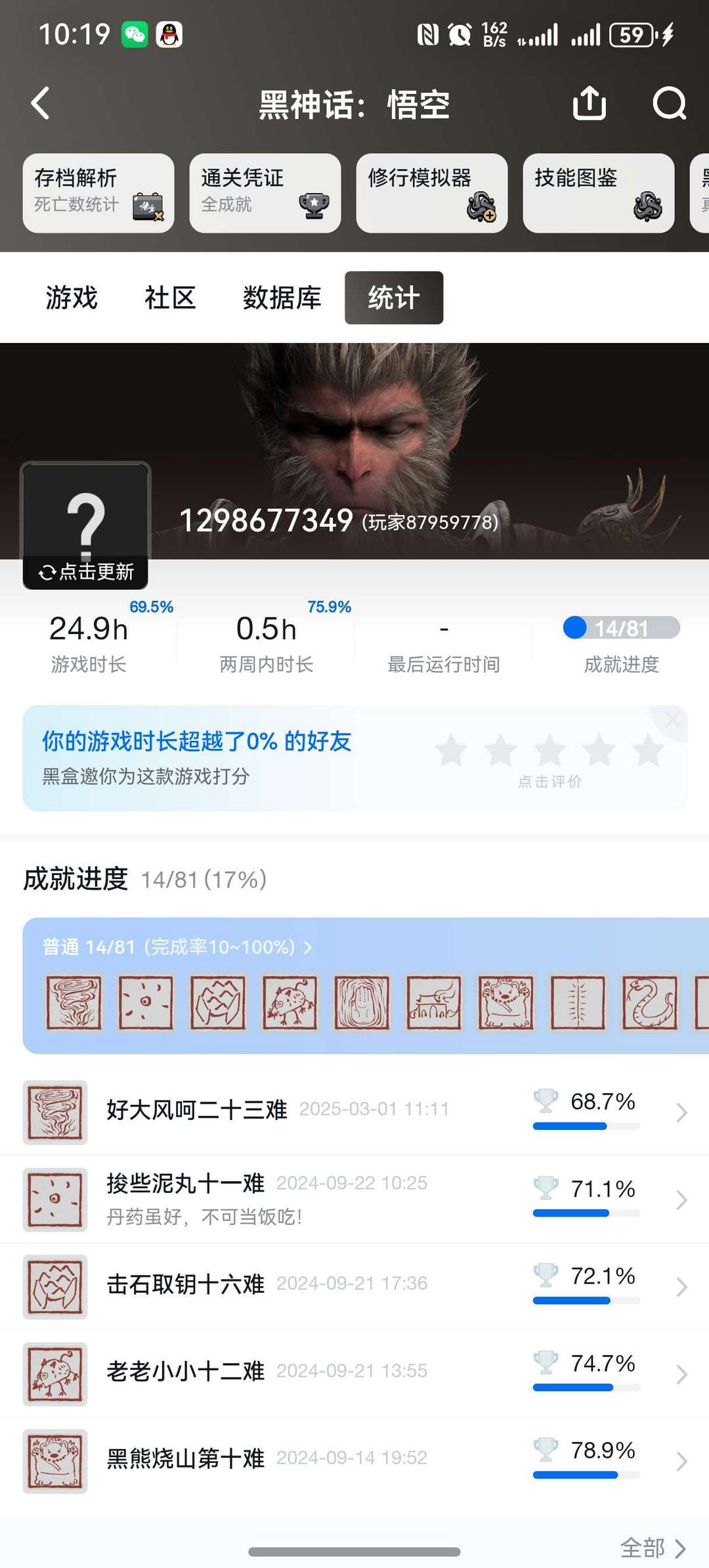Screen dimensions: 709x1568
Task: Switch to the 游戏 tab
Action: pos(72,298)
